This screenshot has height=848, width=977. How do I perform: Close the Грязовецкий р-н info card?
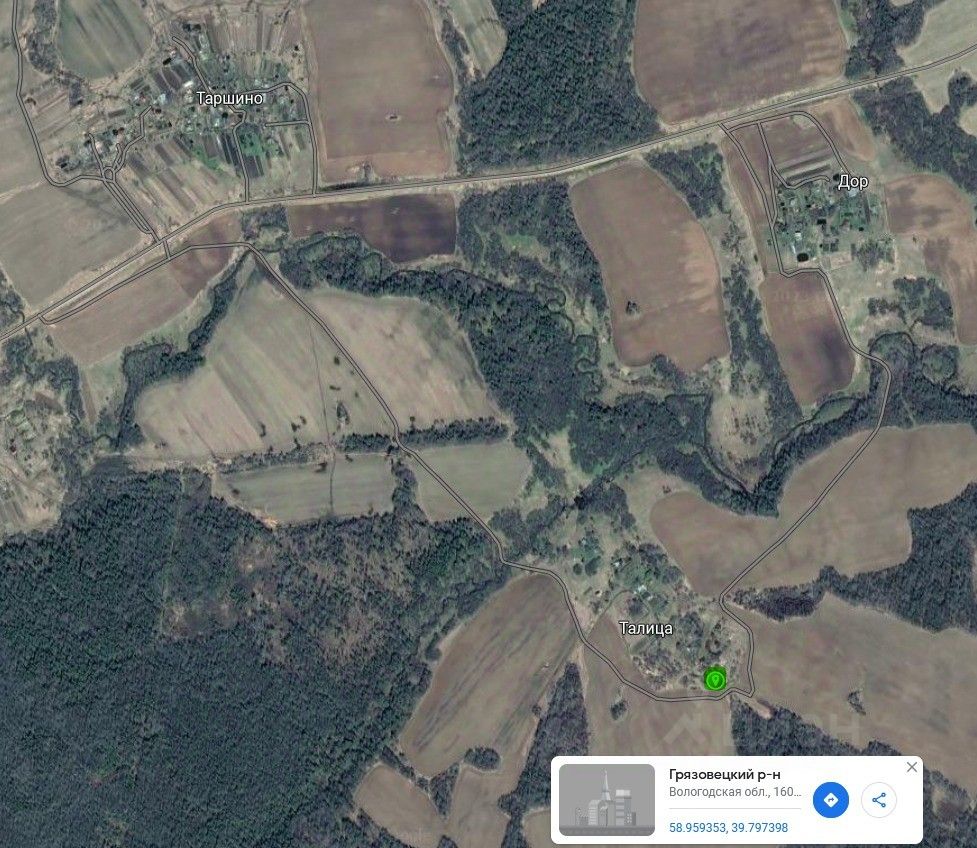911,767
